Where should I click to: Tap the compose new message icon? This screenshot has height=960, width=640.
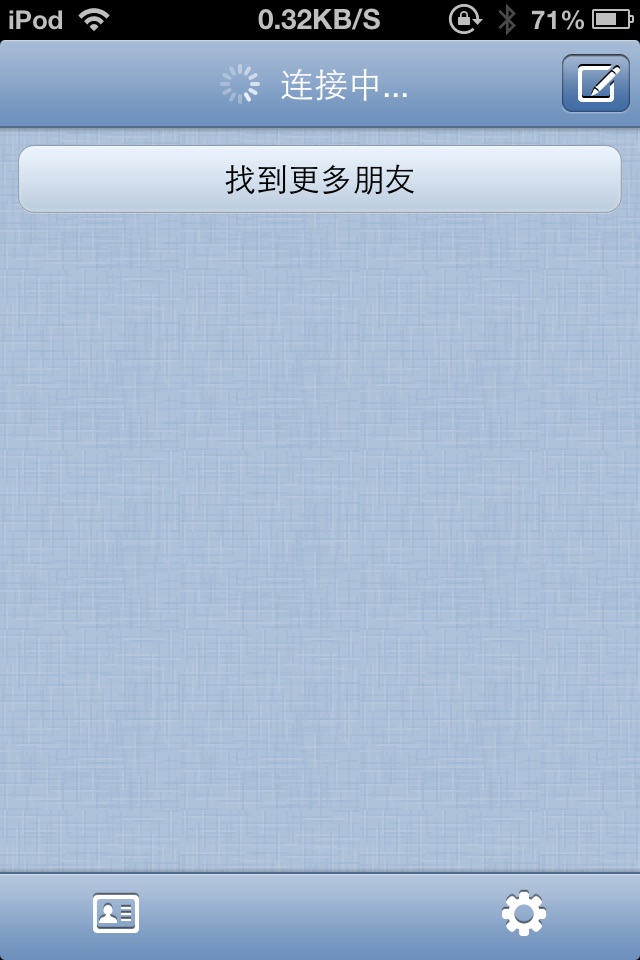(x=596, y=84)
